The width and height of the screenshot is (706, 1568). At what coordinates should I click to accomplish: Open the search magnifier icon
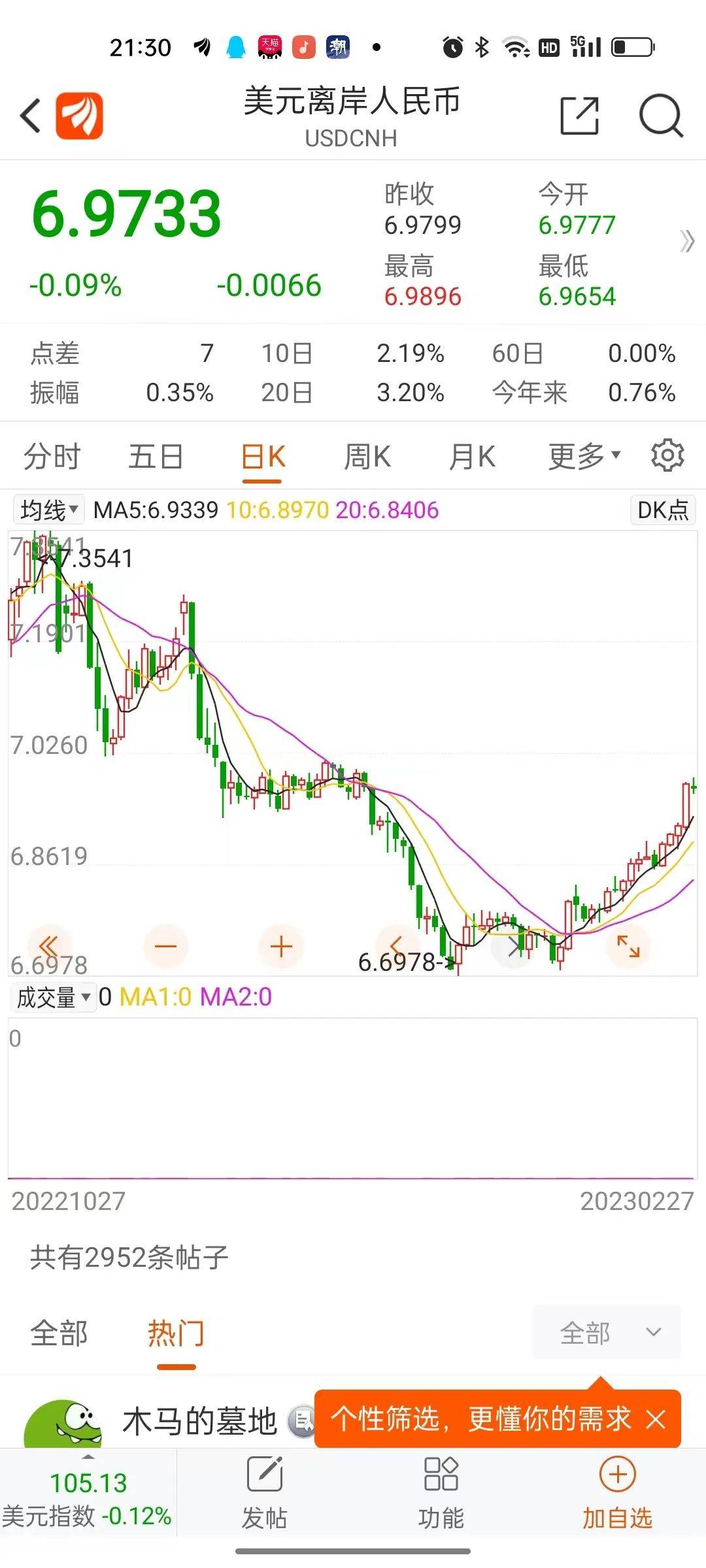coord(660,116)
